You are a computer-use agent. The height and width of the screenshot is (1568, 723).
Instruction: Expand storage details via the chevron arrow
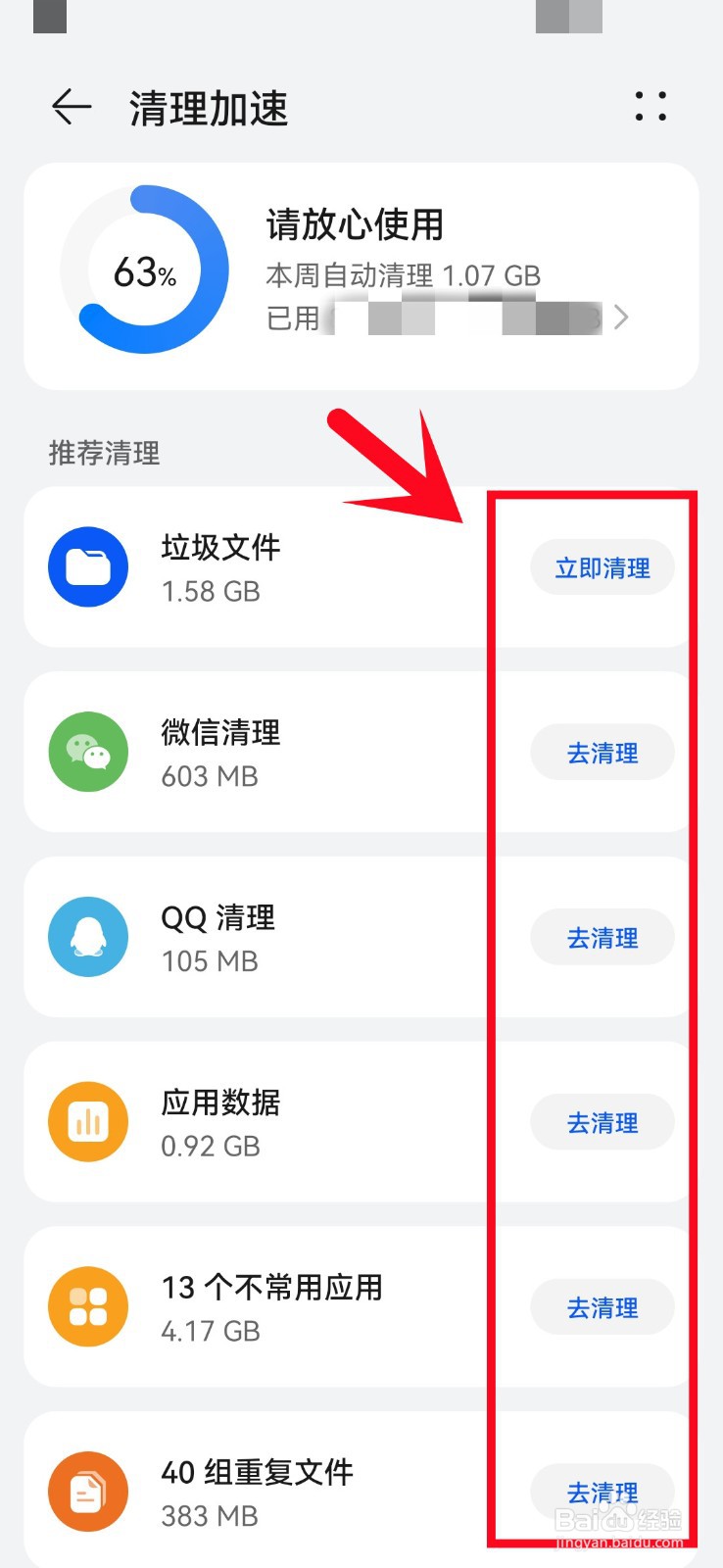(621, 318)
